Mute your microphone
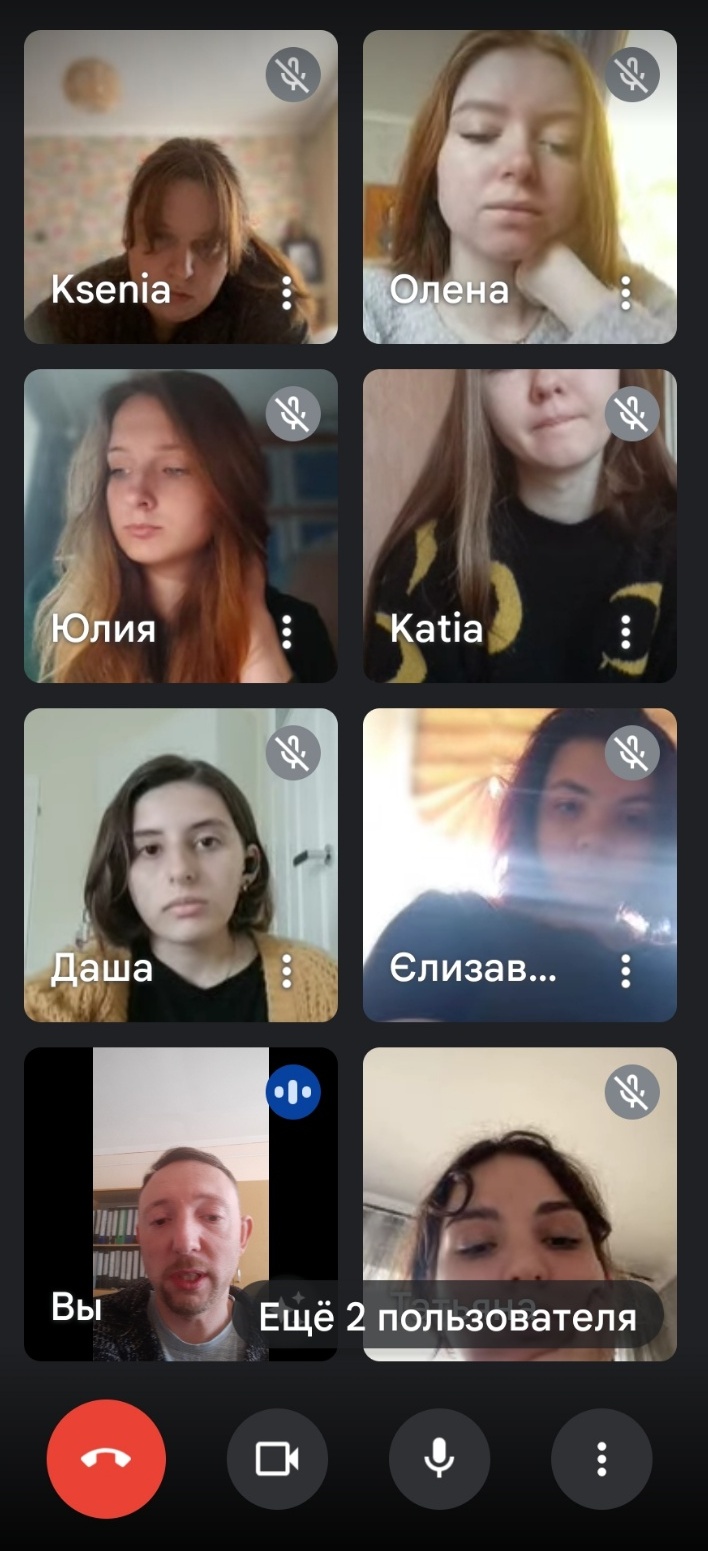The width and height of the screenshot is (708, 1551). [439, 1459]
